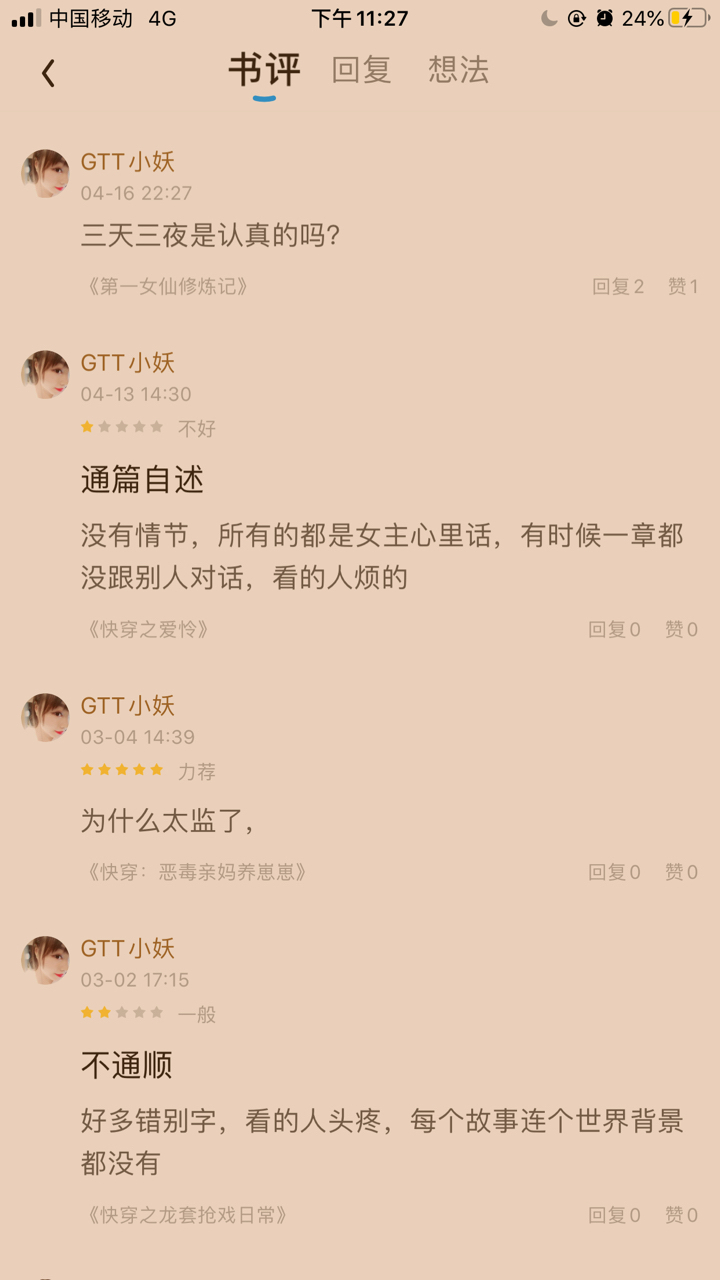Viewport: 720px width, 1280px height.
Task: Open the book 《第一女仙修炼记》
Action: [167, 287]
